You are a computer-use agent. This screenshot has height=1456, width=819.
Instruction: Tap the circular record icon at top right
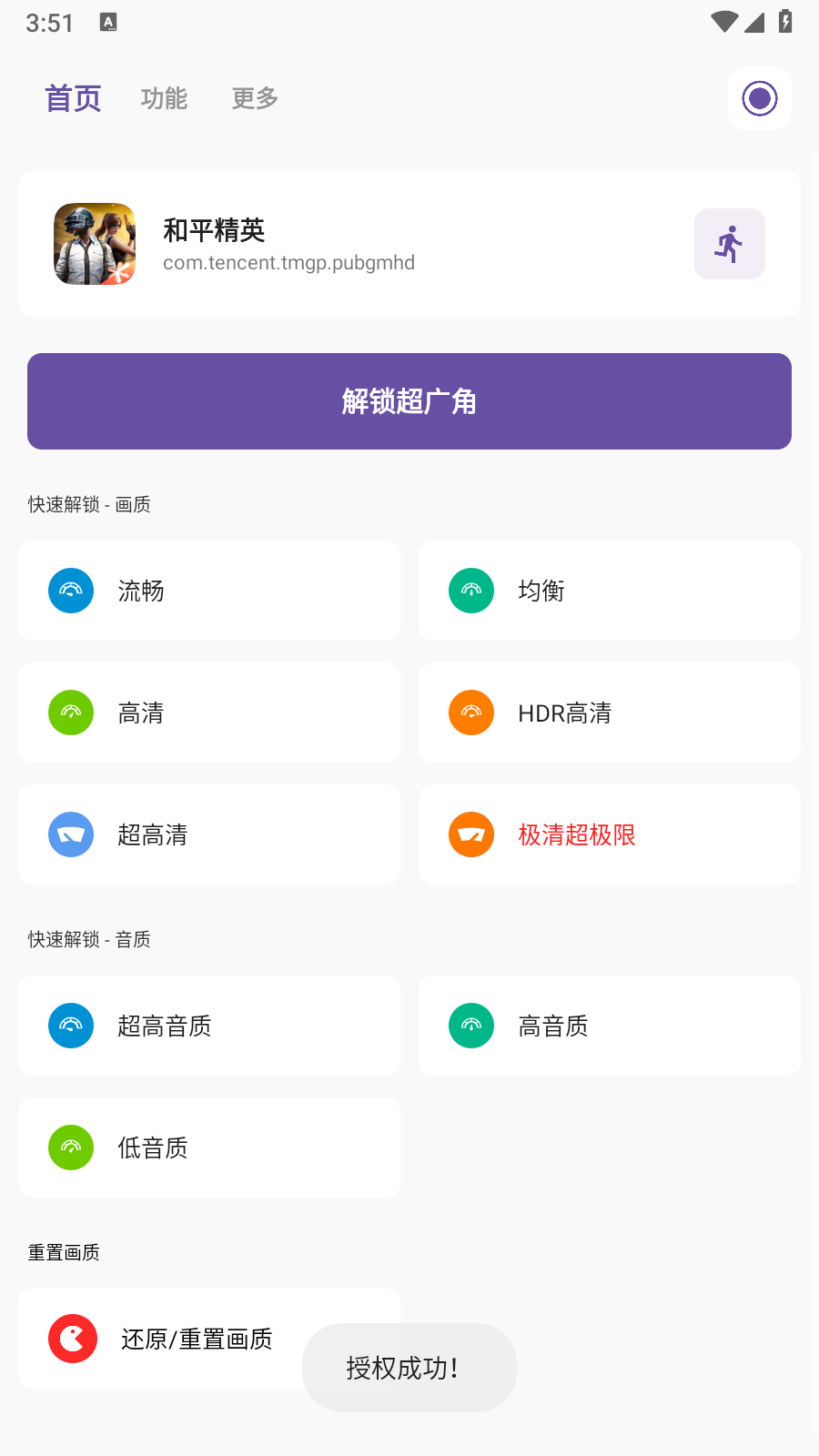point(760,98)
